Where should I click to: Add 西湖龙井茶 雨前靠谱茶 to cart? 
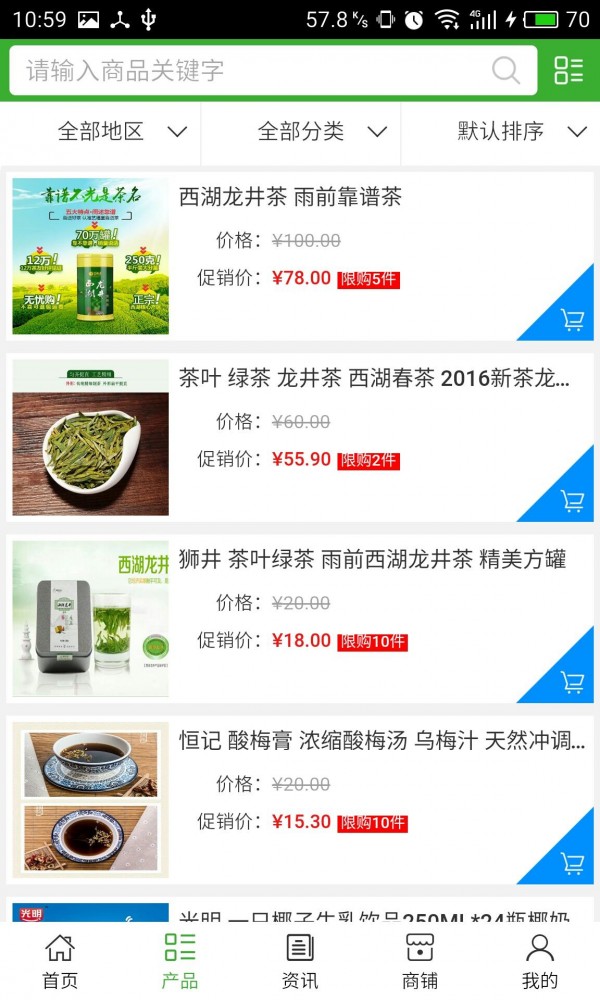coord(572,320)
